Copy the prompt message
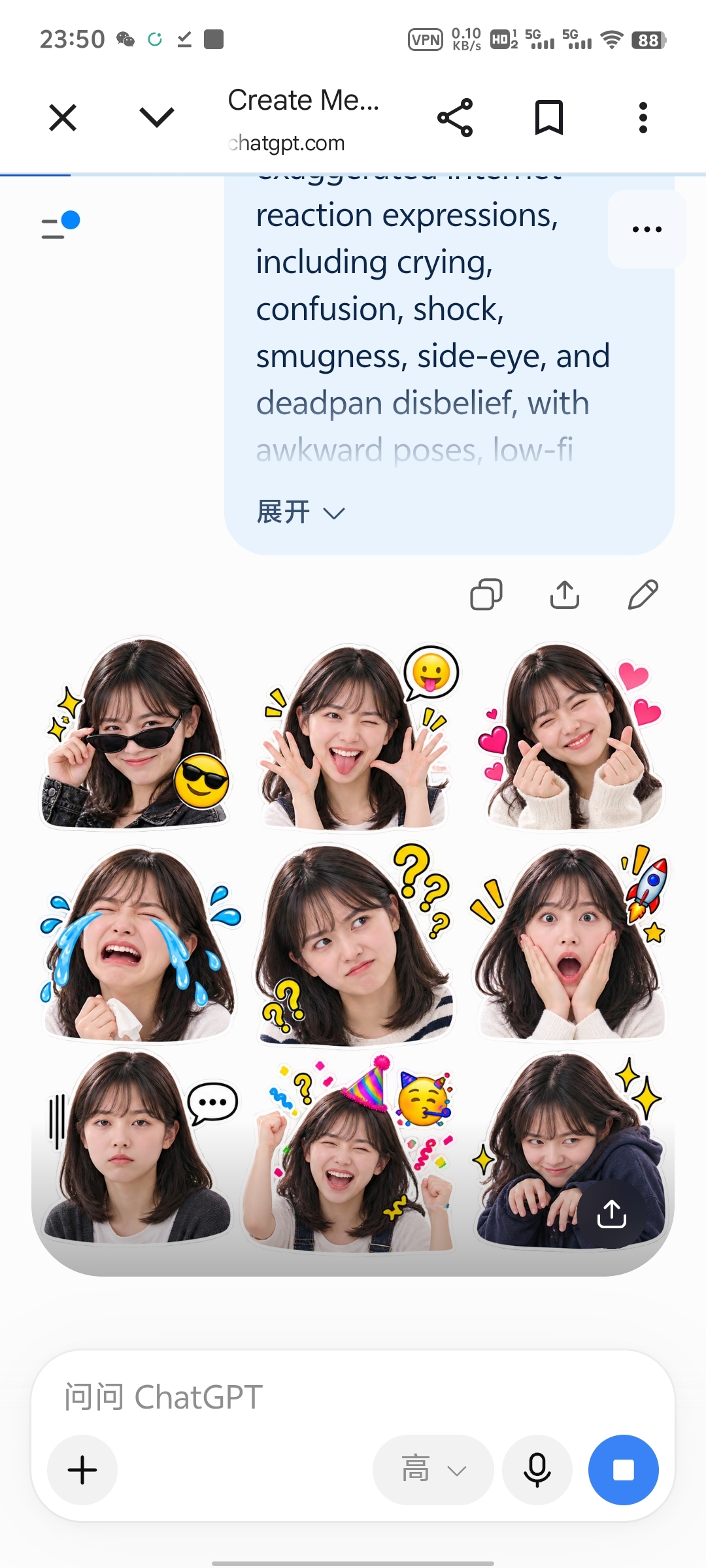 (486, 595)
